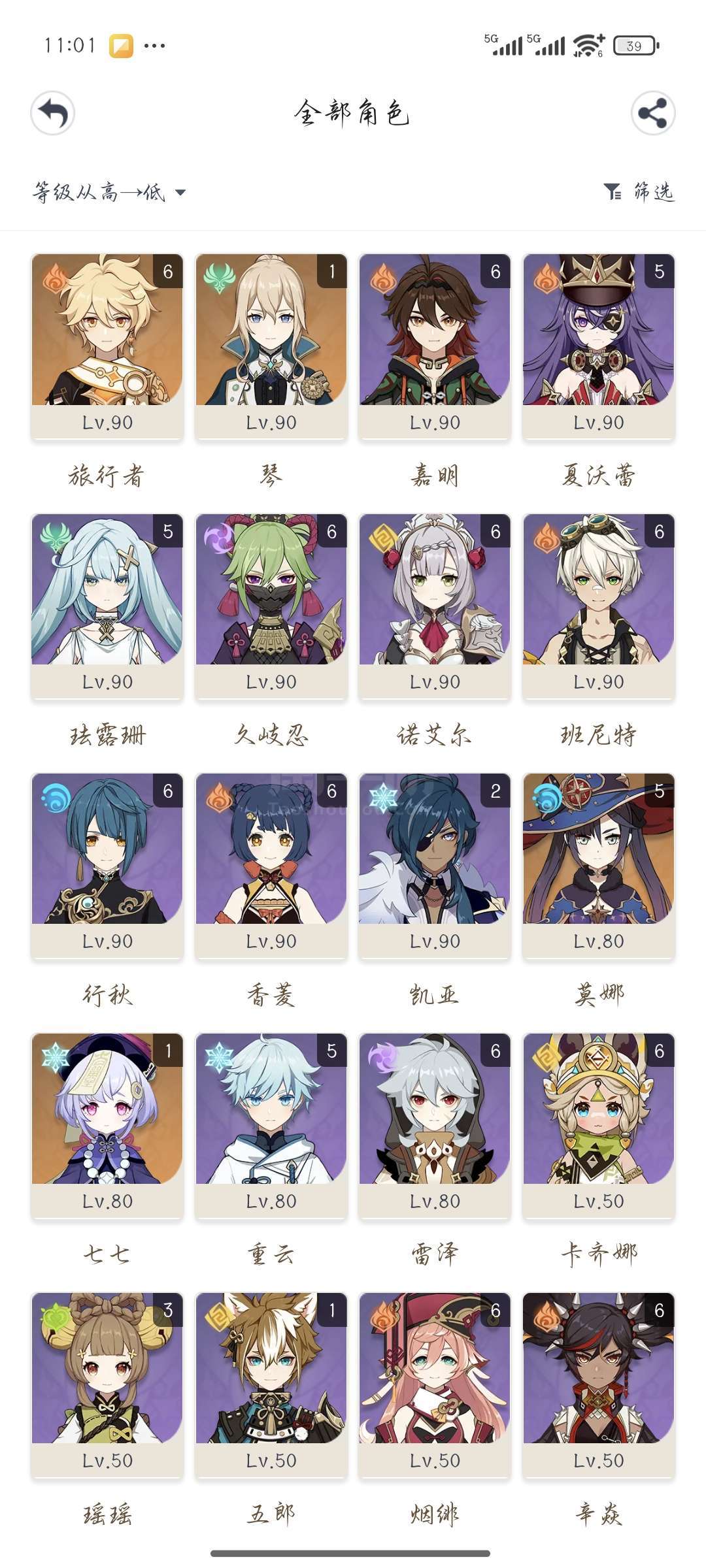Go back using the top-left arrow
This screenshot has width=706, height=1568.
point(52,113)
